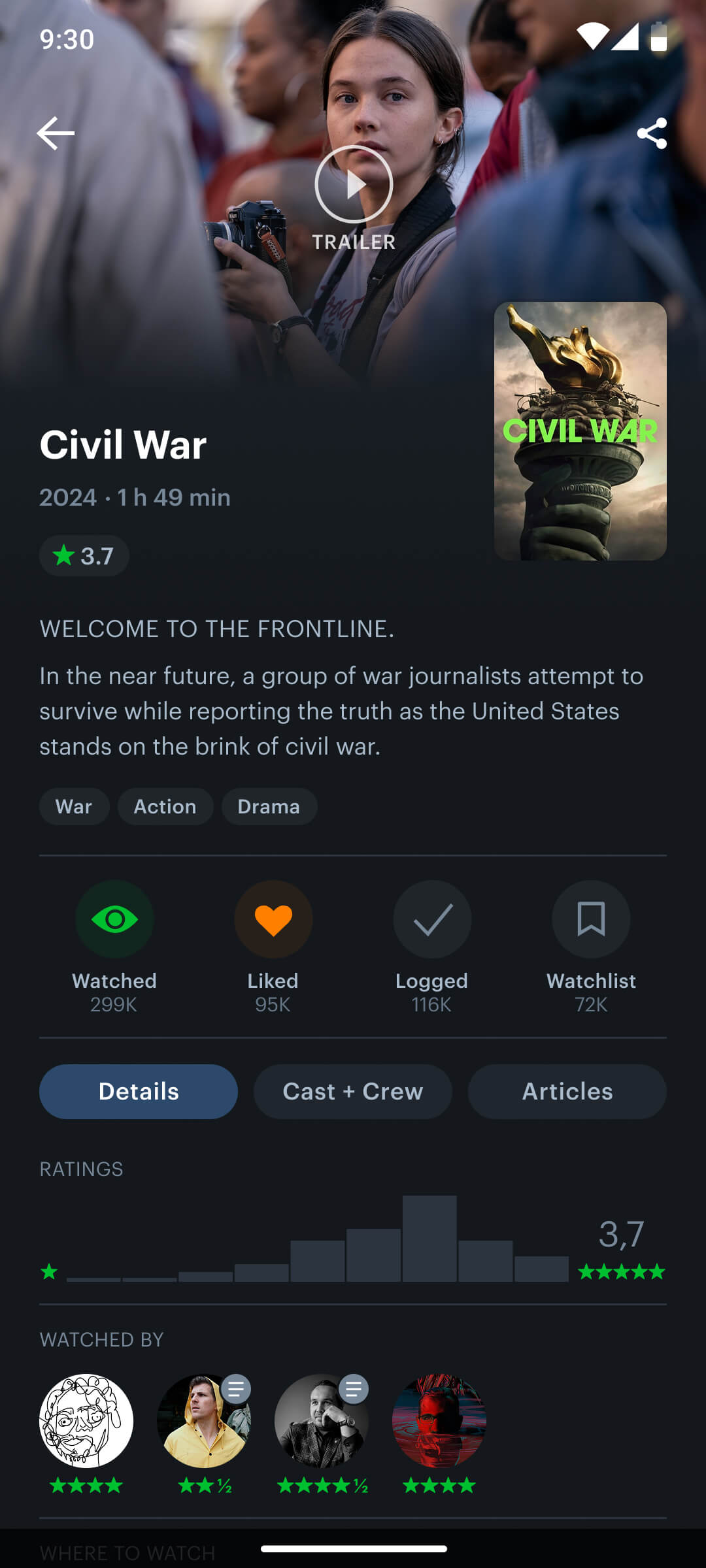Unlike the film with the heart button
This screenshot has width=706, height=1568.
coord(273,919)
